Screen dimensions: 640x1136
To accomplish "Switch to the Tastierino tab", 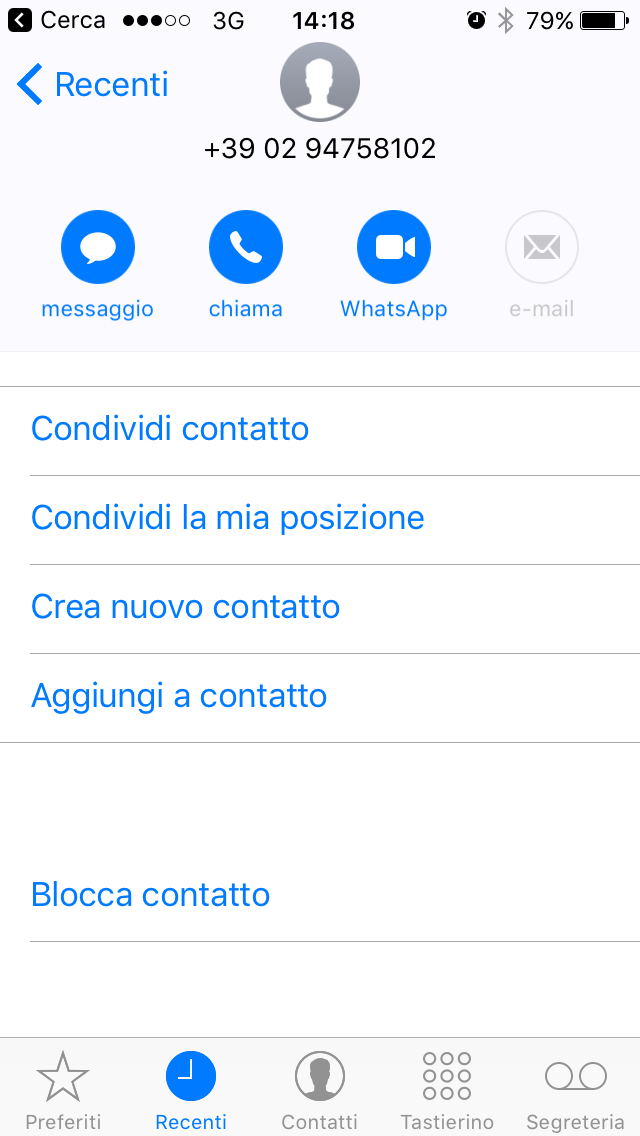I will pos(447,1090).
